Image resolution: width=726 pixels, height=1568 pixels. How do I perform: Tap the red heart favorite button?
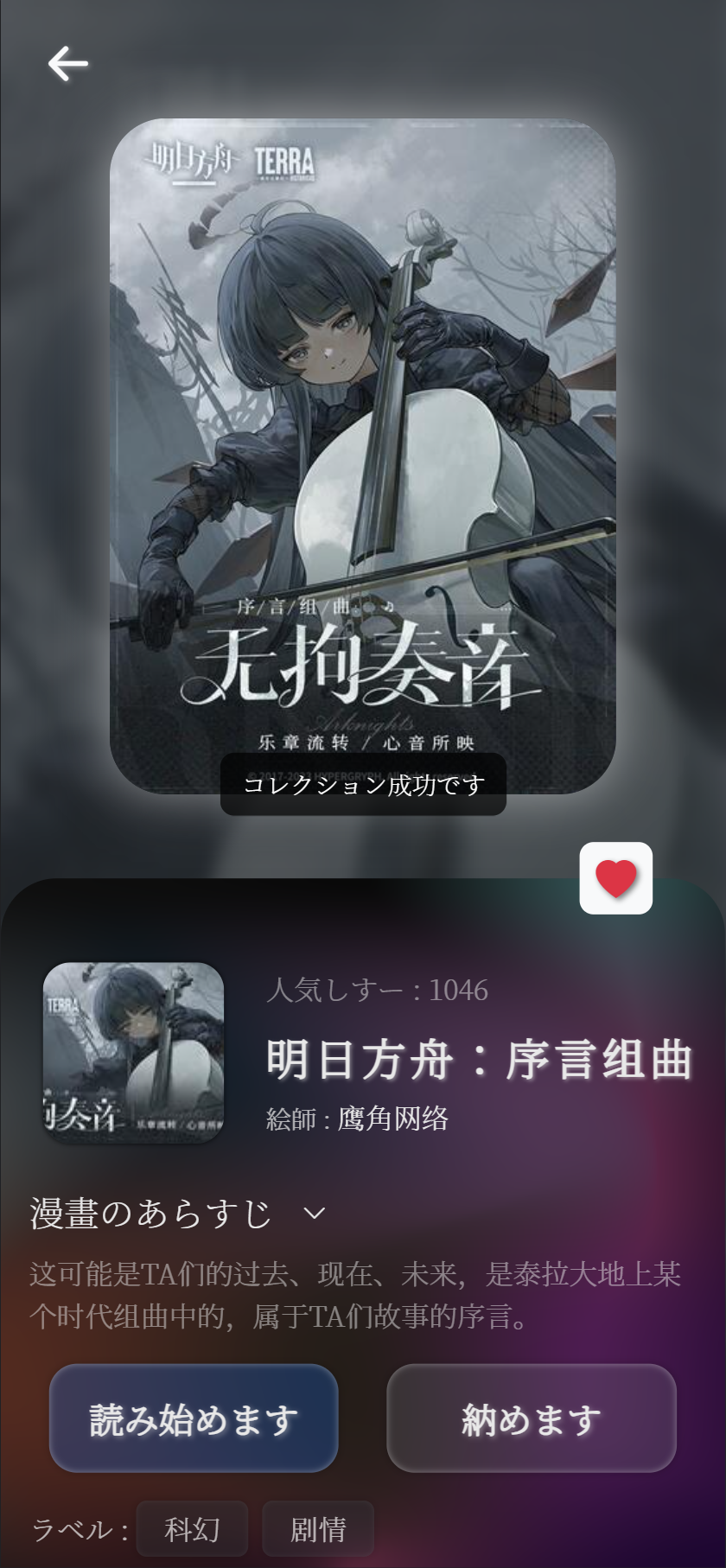[615, 878]
